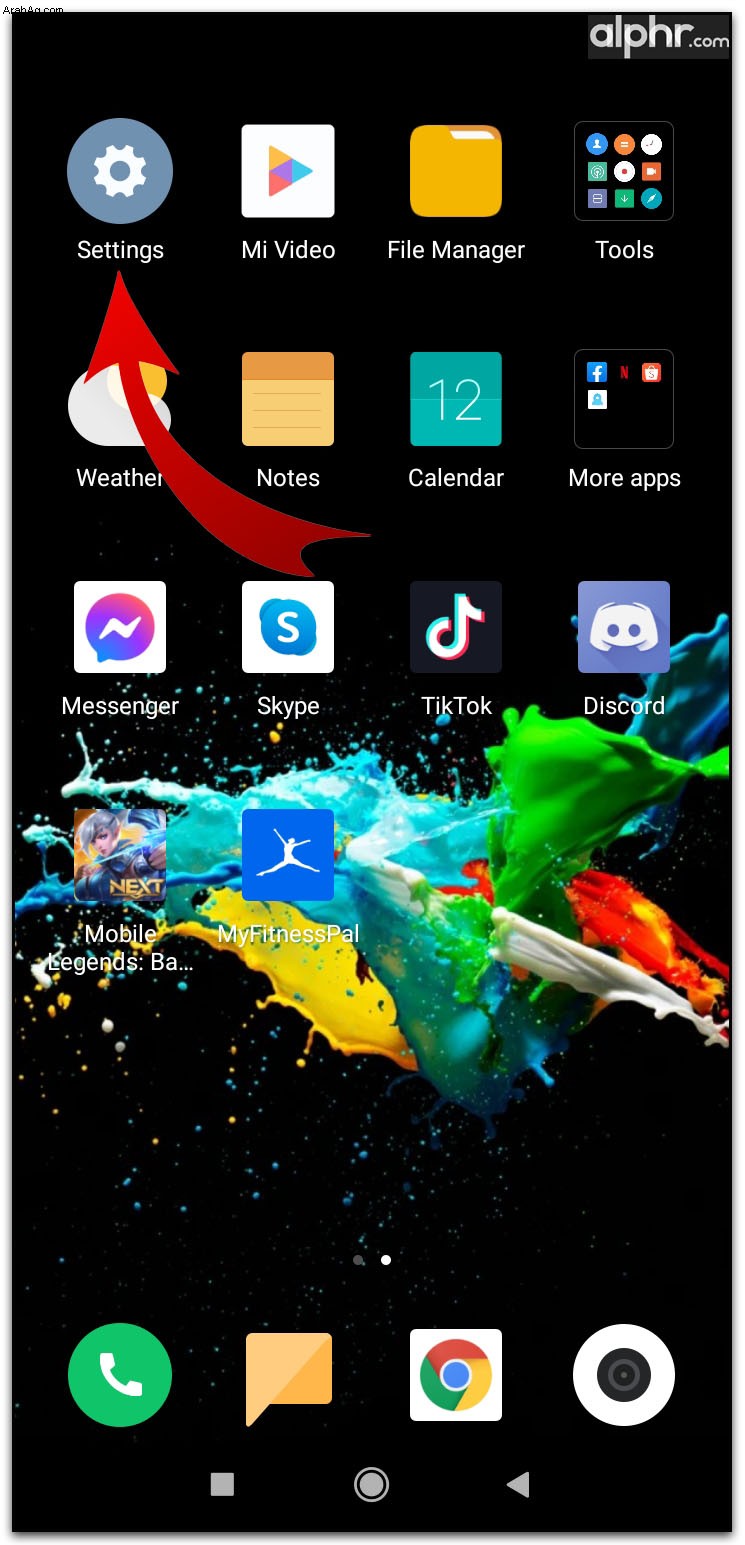The width and height of the screenshot is (745, 1545).
Task: Open Skype
Action: point(288,627)
